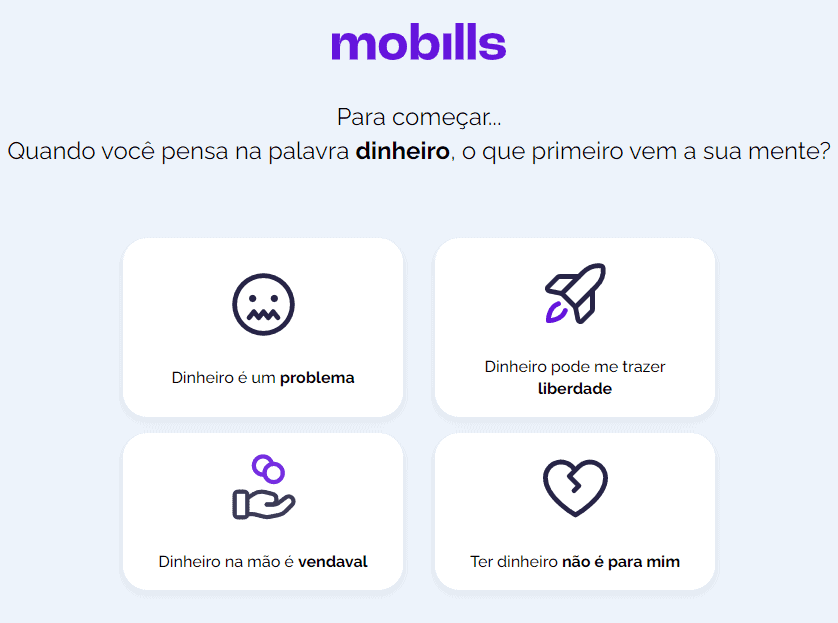
Task: Select the 'Dinheiro é um problema' card
Action: coord(263,327)
